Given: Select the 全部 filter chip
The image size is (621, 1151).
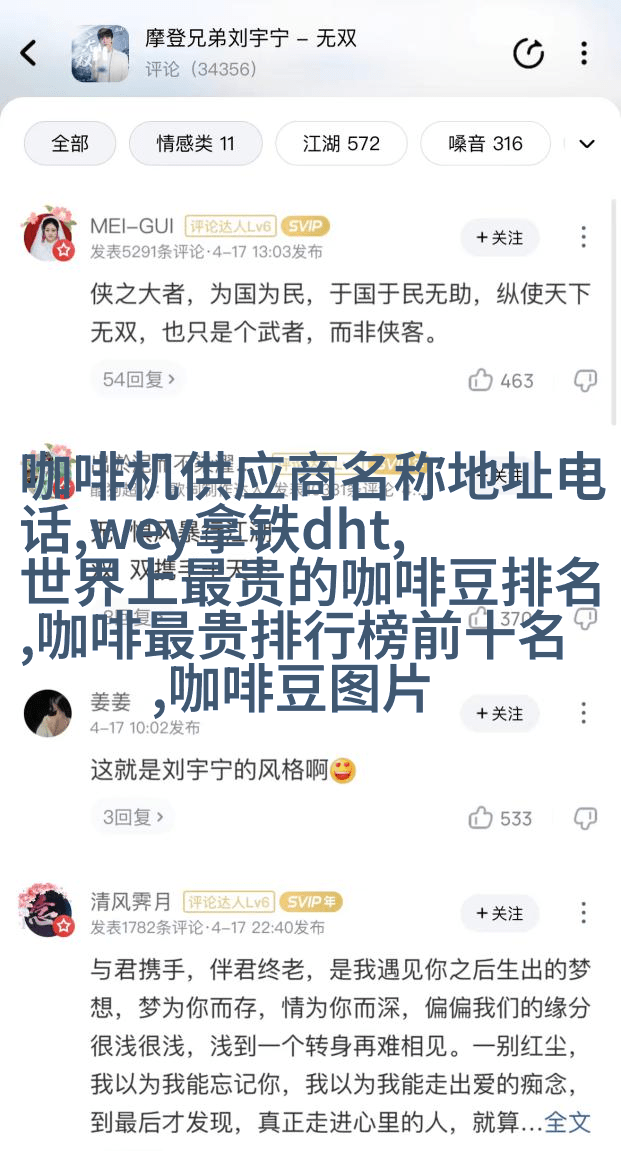Looking at the screenshot, I should point(70,143).
